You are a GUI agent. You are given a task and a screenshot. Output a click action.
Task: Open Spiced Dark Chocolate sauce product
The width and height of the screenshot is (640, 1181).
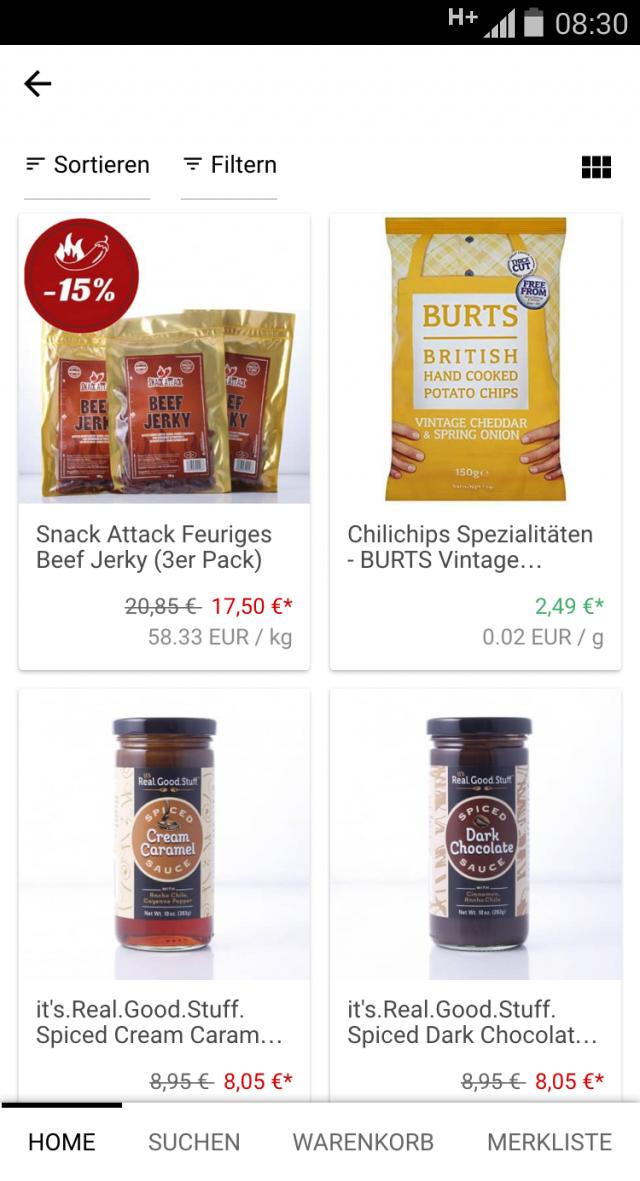point(475,890)
